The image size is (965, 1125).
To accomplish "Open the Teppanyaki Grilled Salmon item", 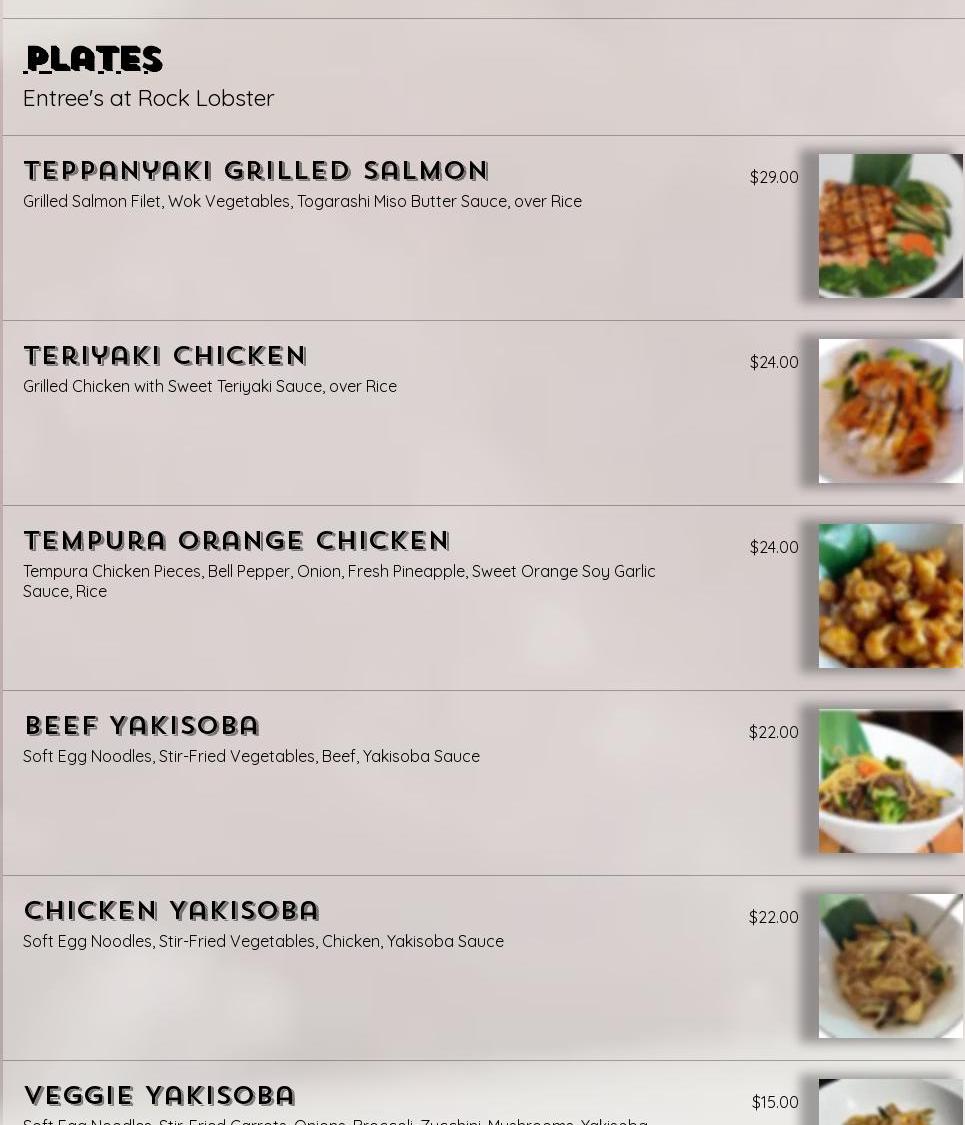I will tap(256, 171).
